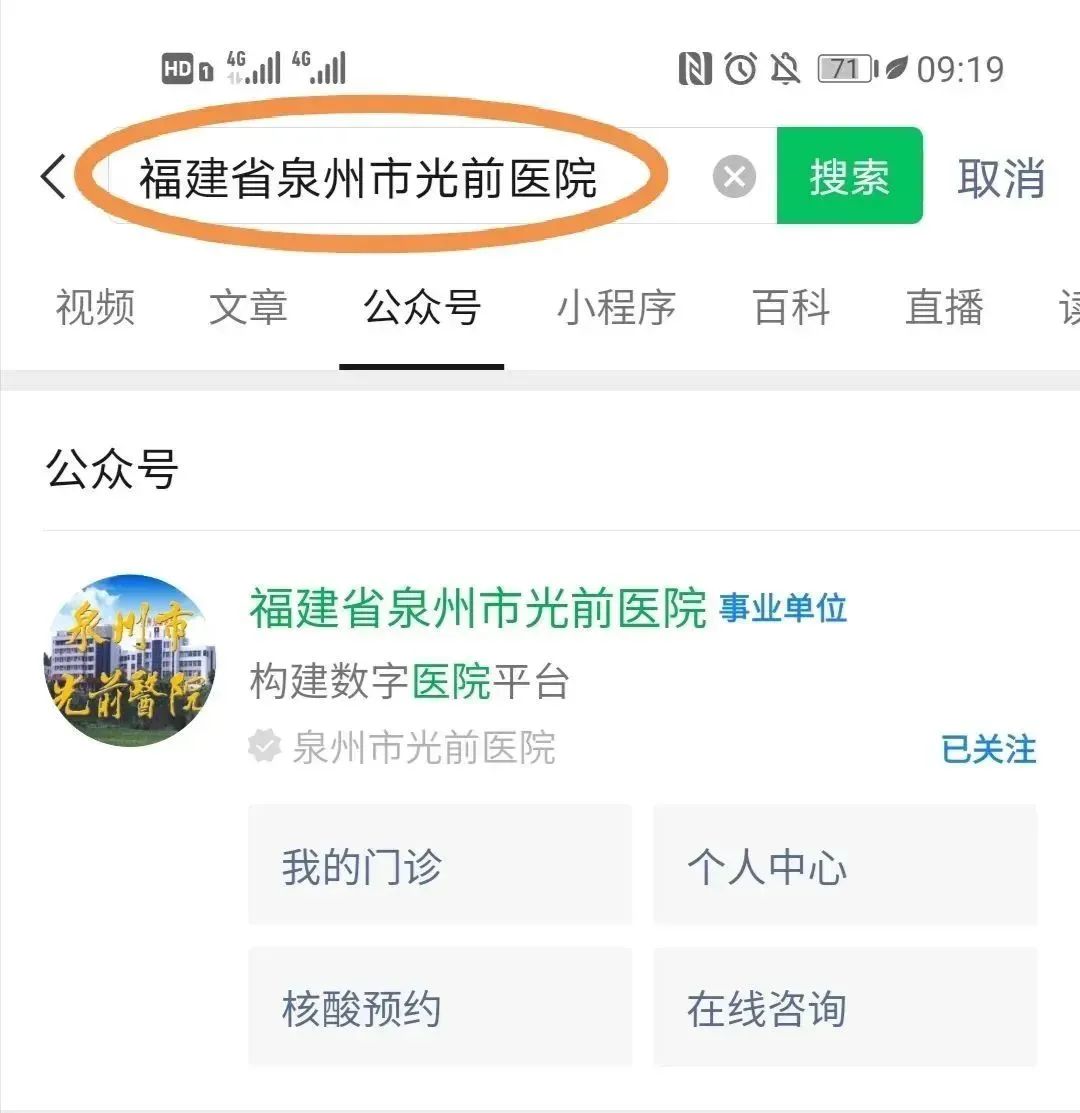Select the 公众号 tab
Screen dimensions: 1080x1113
coord(422,307)
